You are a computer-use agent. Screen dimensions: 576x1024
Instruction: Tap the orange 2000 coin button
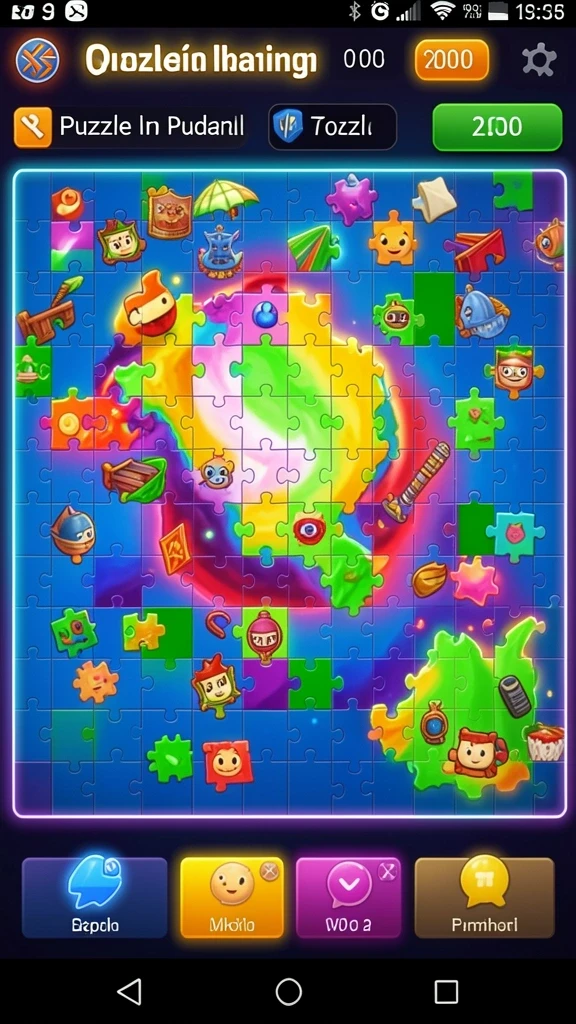(451, 60)
